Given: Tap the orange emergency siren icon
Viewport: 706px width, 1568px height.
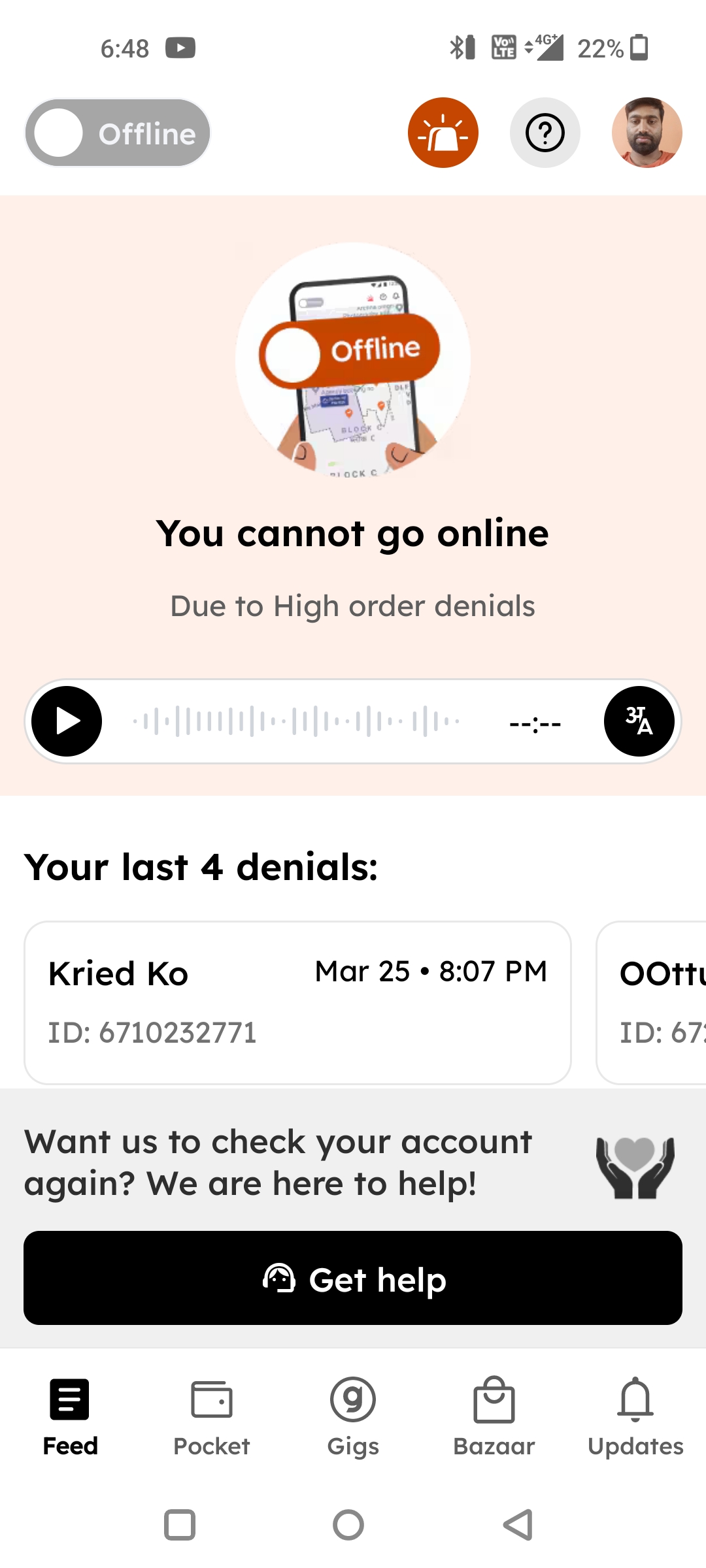Looking at the screenshot, I should pyautogui.click(x=443, y=133).
